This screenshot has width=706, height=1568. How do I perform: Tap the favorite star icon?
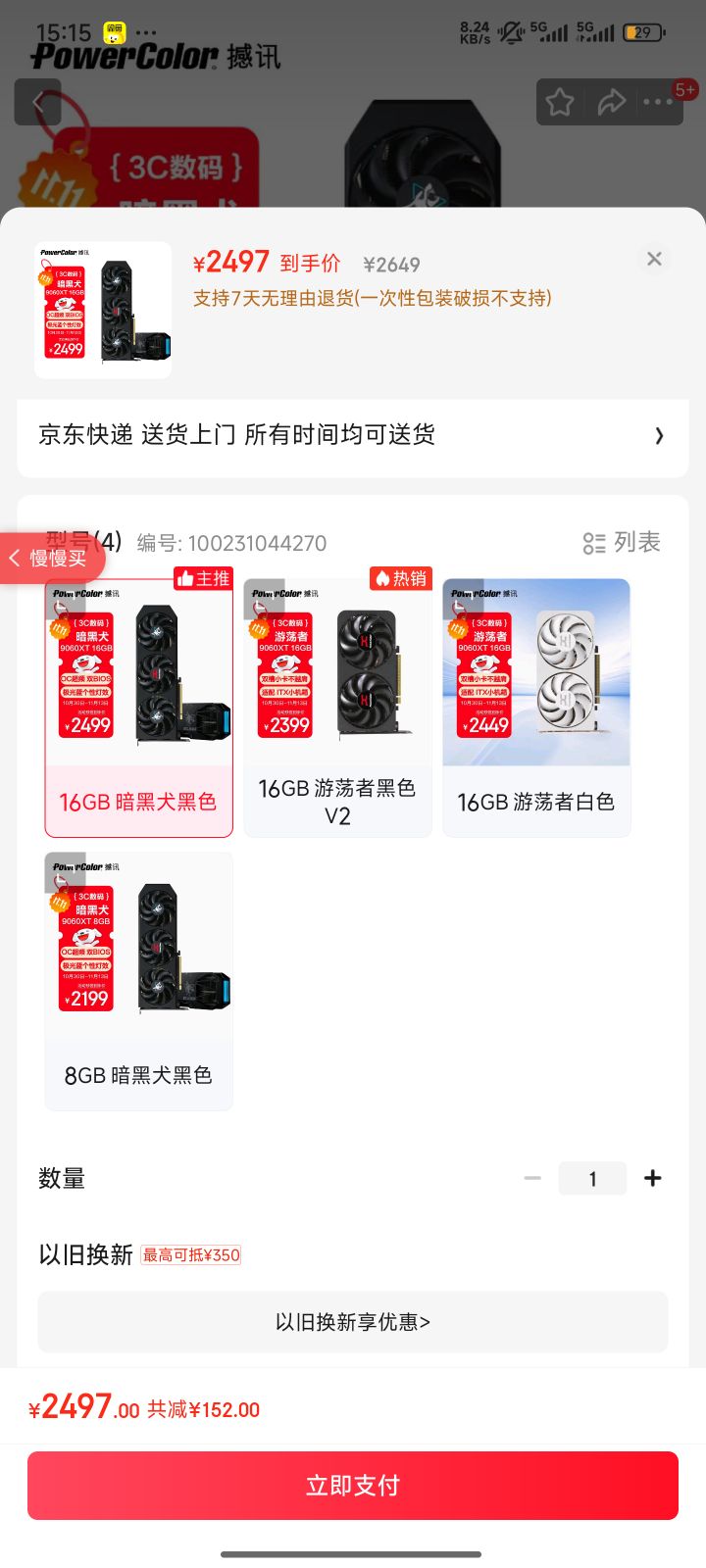[559, 101]
